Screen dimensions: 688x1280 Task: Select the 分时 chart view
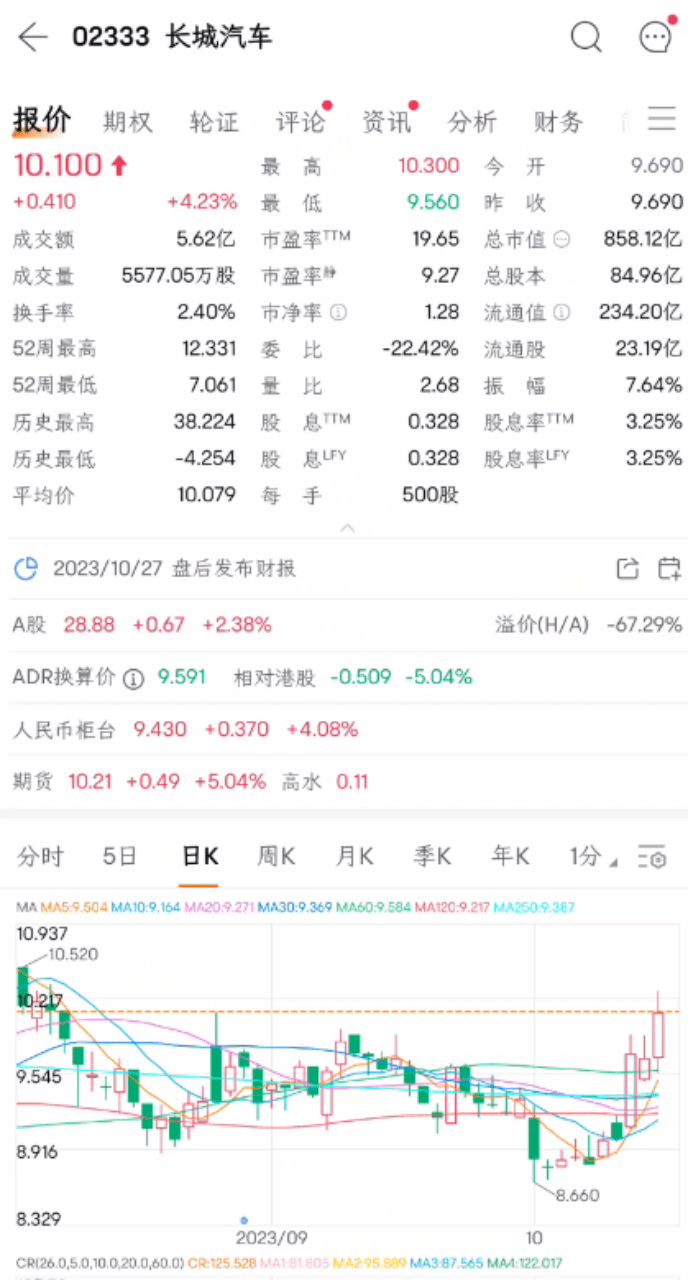[x=41, y=857]
